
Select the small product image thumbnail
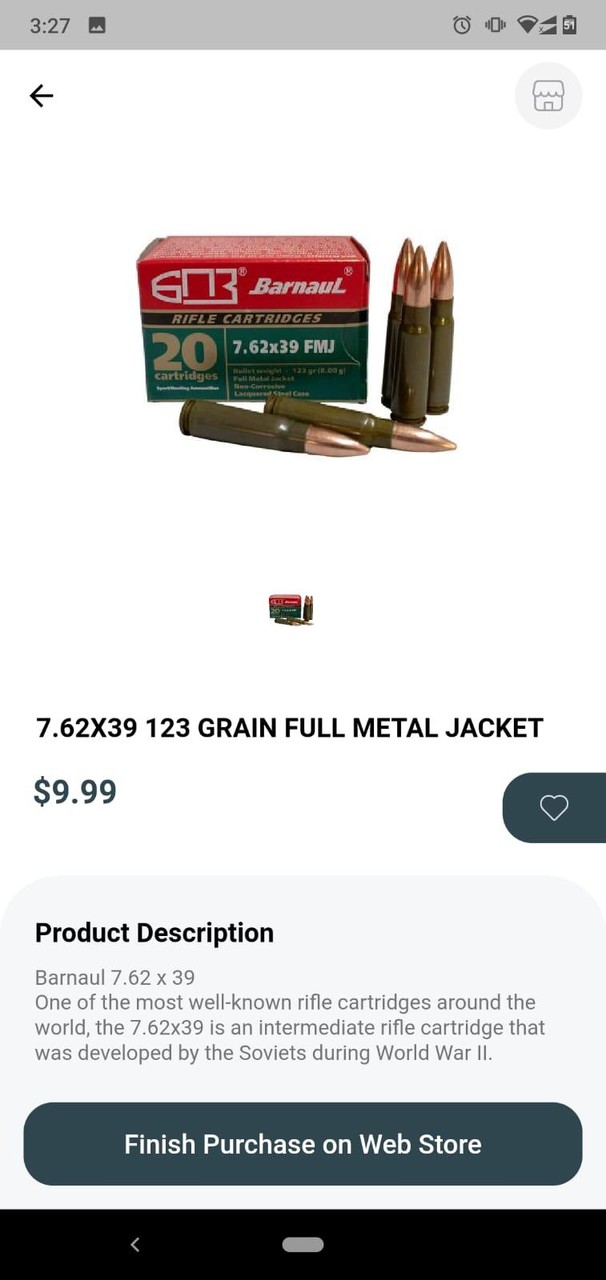pos(291,609)
